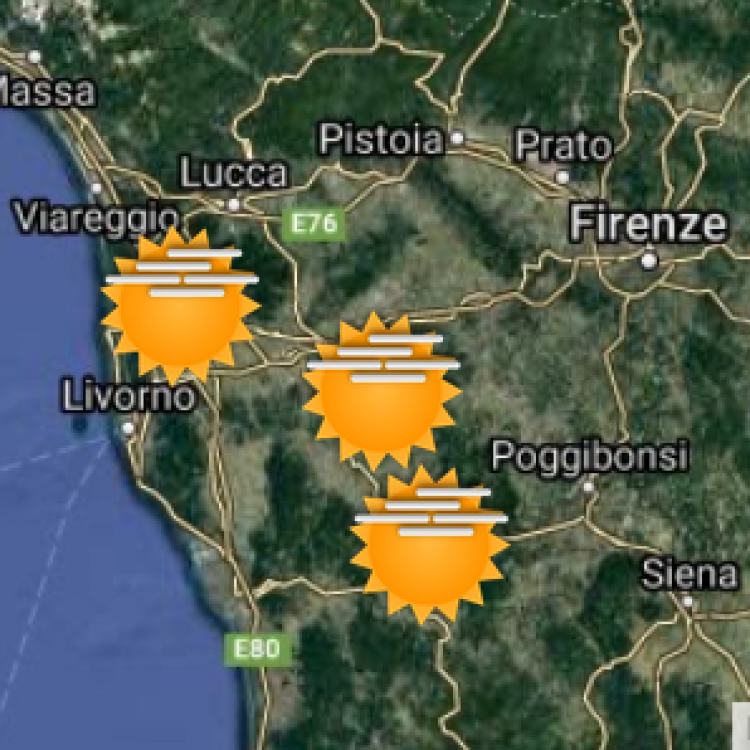Tap the weather marker between Viareggio and Livorno
Screen dimensions: 750x750
180,305
